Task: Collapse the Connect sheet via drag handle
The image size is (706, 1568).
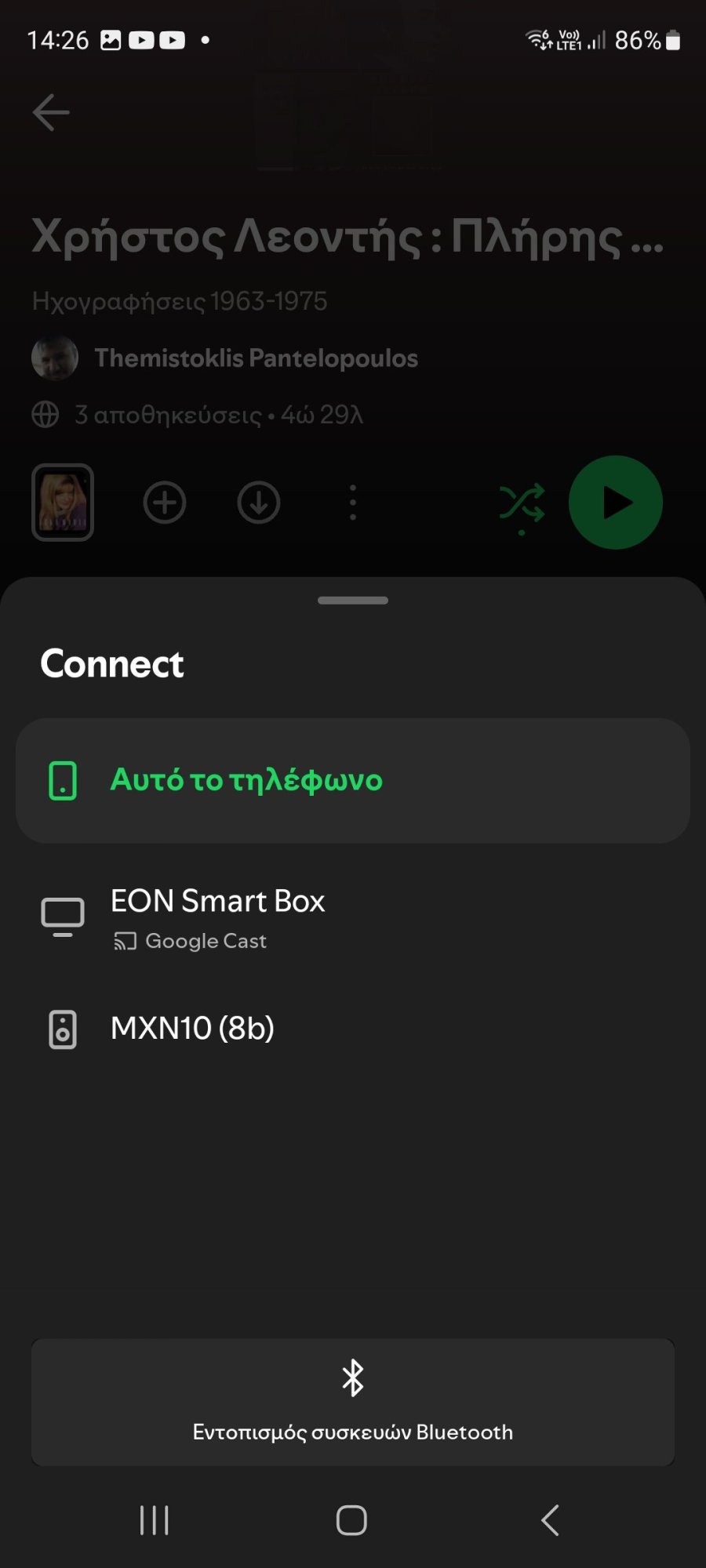Action: (x=352, y=600)
